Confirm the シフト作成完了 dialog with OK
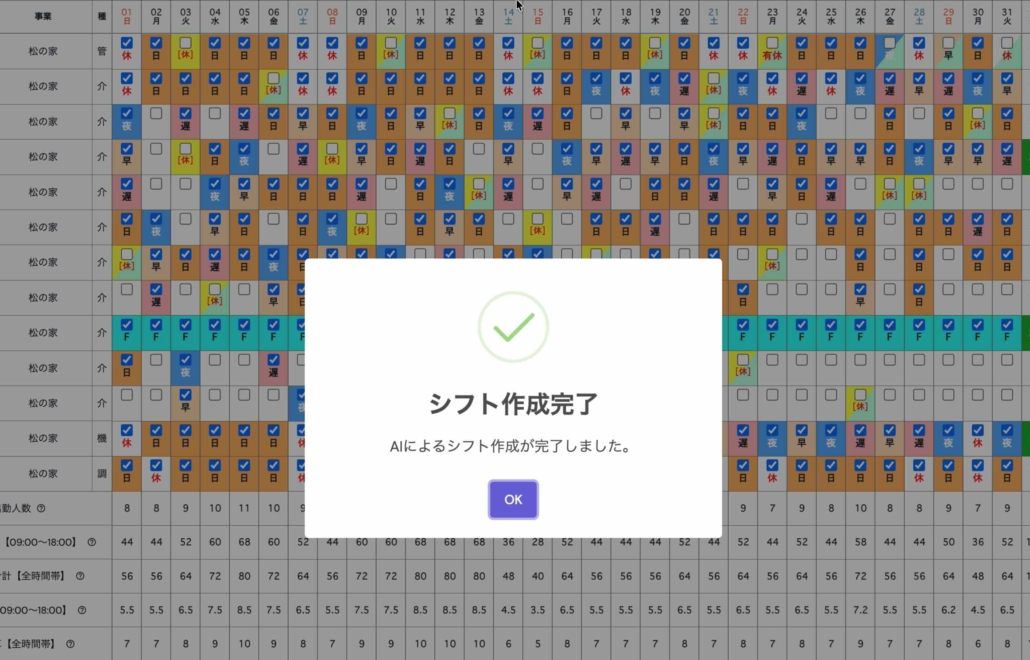Viewport: 1030px width, 660px height. tap(513, 500)
